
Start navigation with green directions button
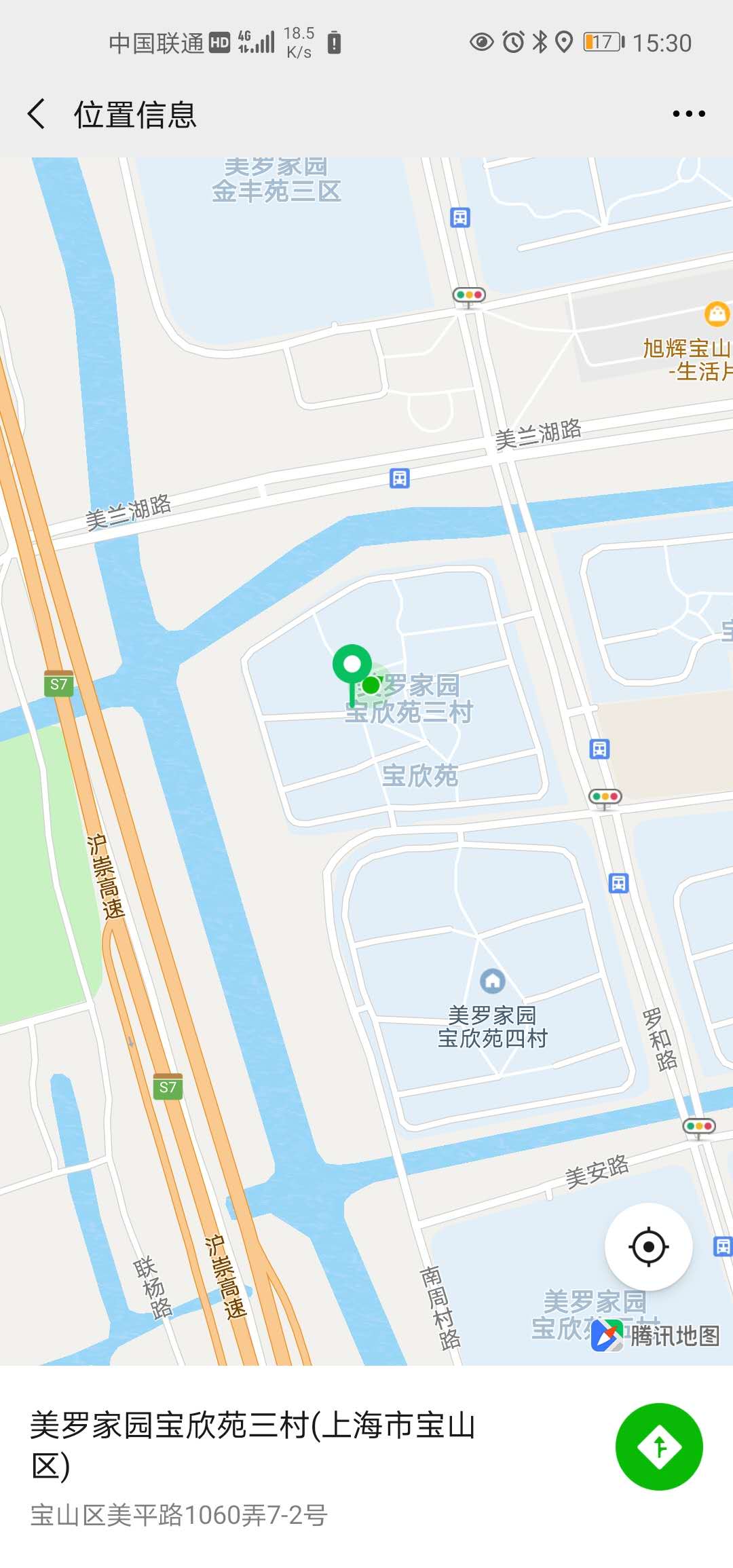[658, 1446]
